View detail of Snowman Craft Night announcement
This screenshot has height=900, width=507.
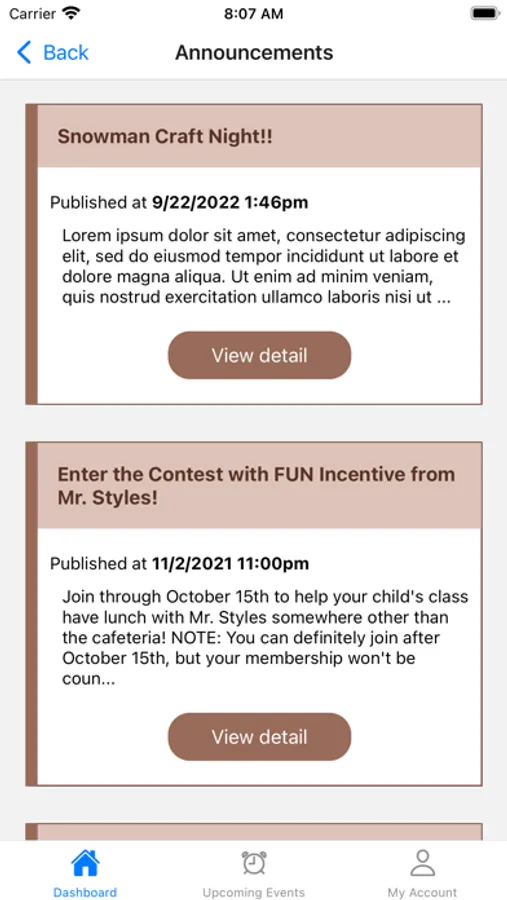(x=259, y=355)
